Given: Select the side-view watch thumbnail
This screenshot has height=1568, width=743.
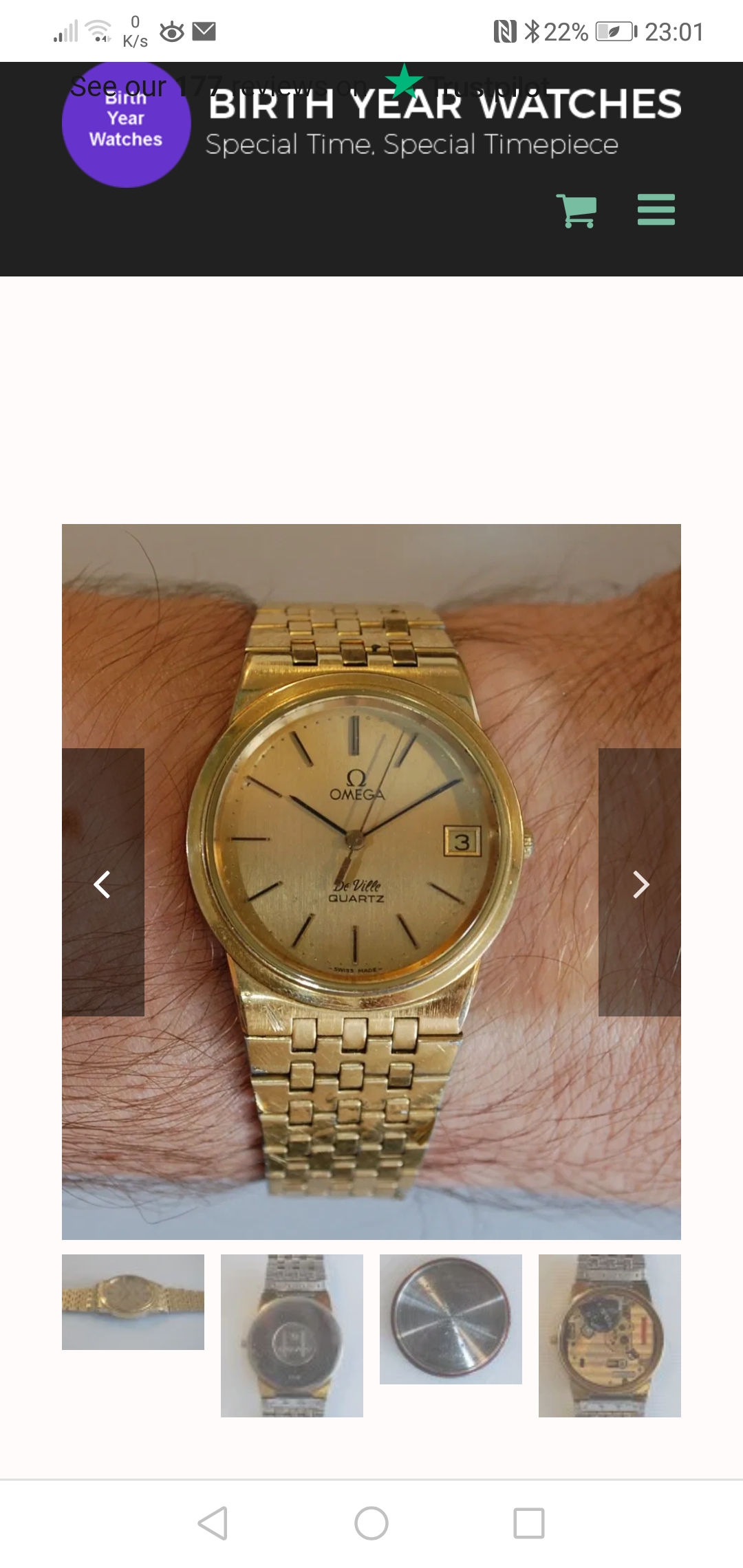Looking at the screenshot, I should coord(133,1301).
